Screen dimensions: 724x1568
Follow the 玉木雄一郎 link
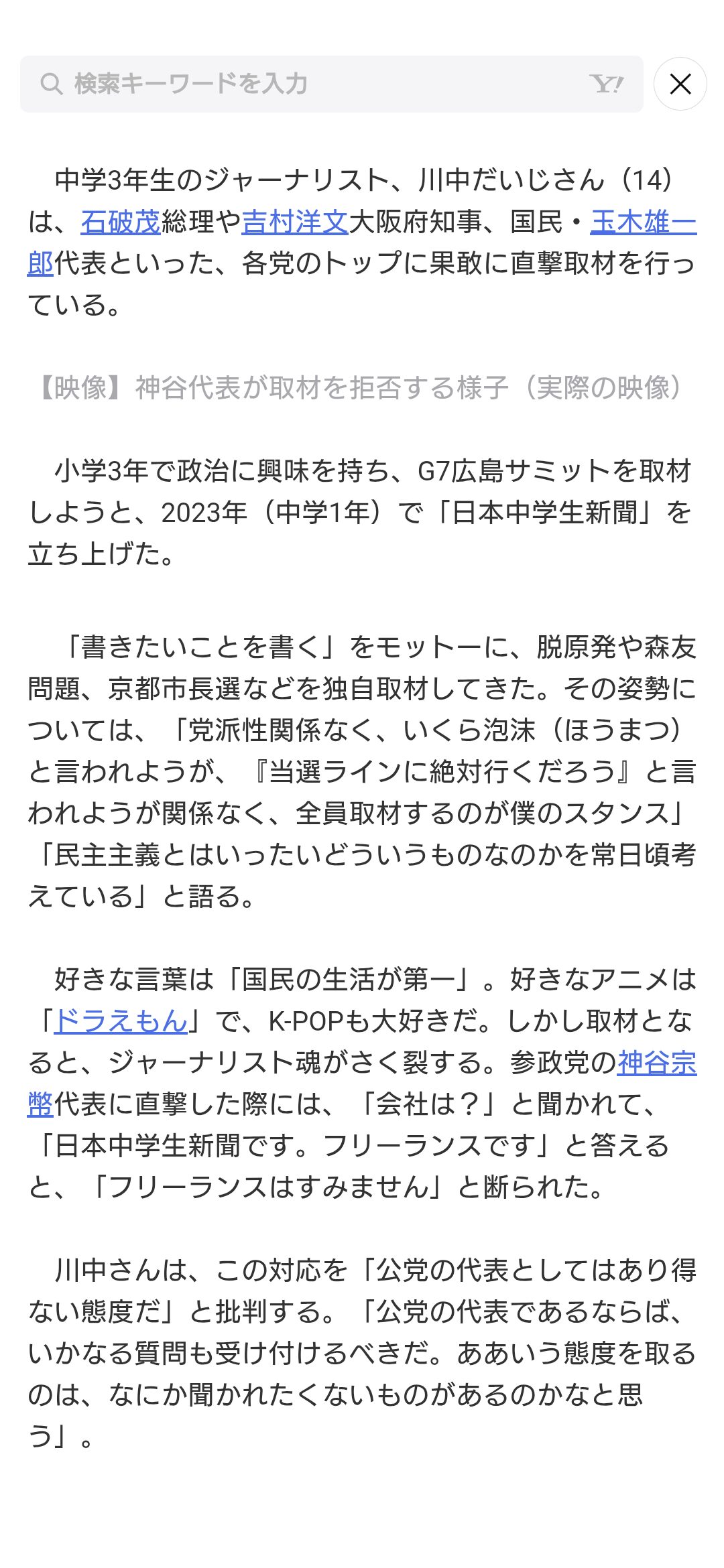(643, 222)
